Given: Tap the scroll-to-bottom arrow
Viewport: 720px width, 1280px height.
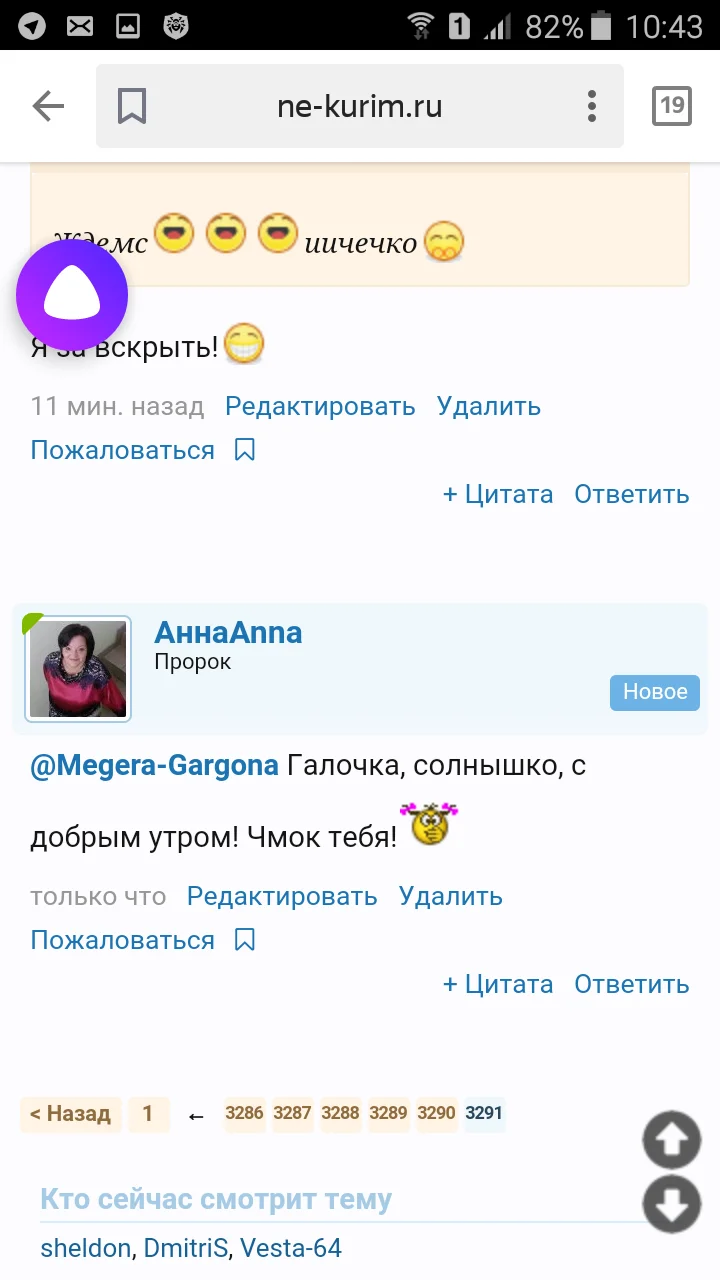Looking at the screenshot, I should click(671, 1205).
